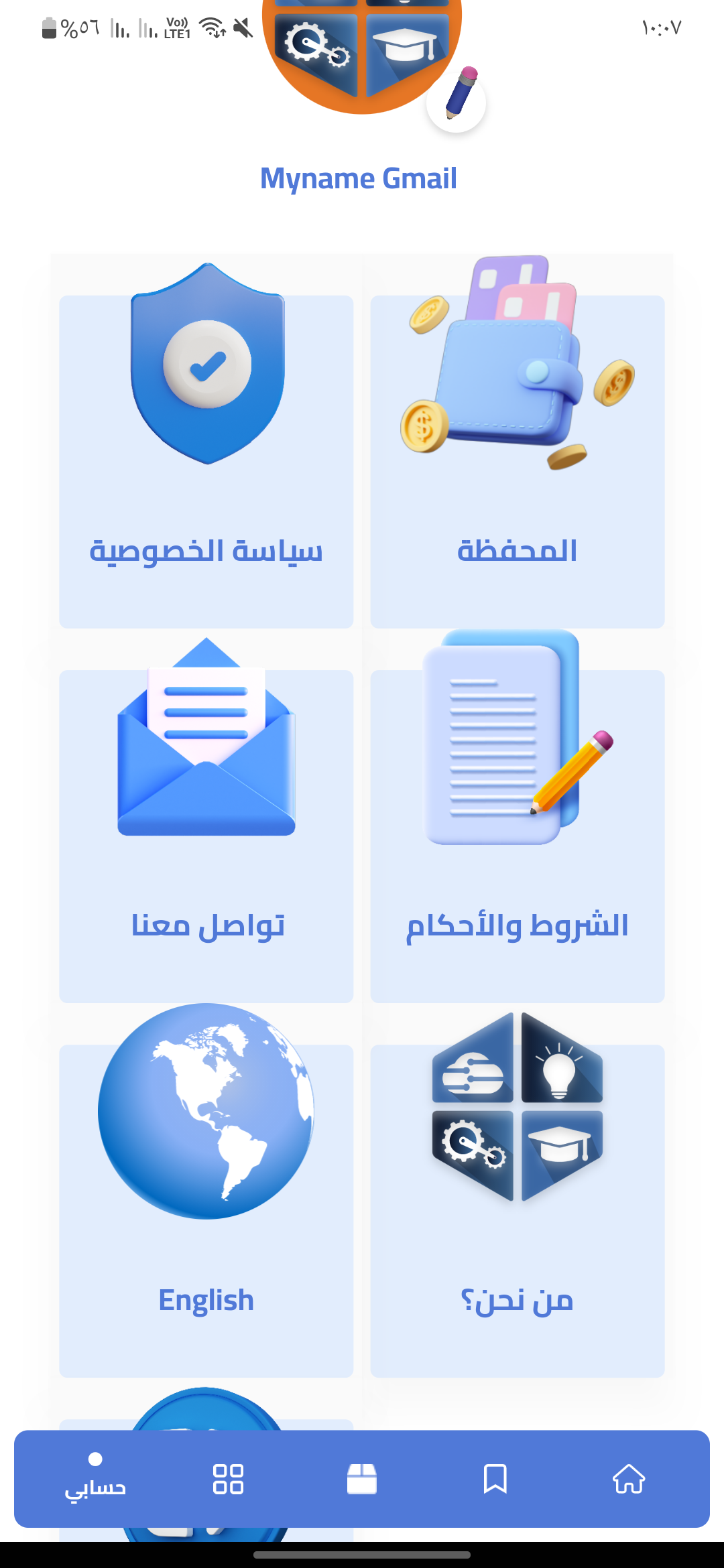
Task: Open the bookmark tab
Action: coord(495,1479)
